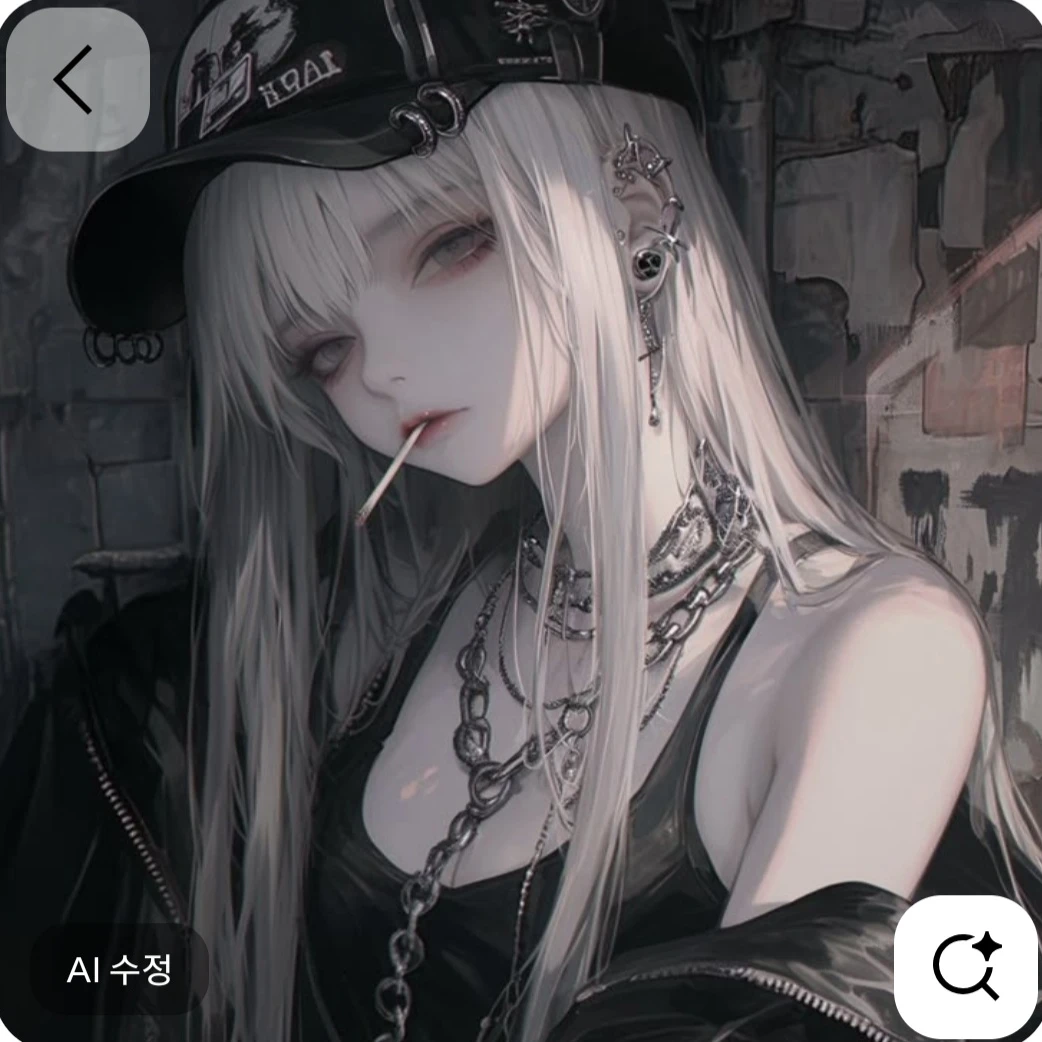Tap the AI 수정 button
Viewport: 1042px width, 1042px height.
tap(120, 969)
